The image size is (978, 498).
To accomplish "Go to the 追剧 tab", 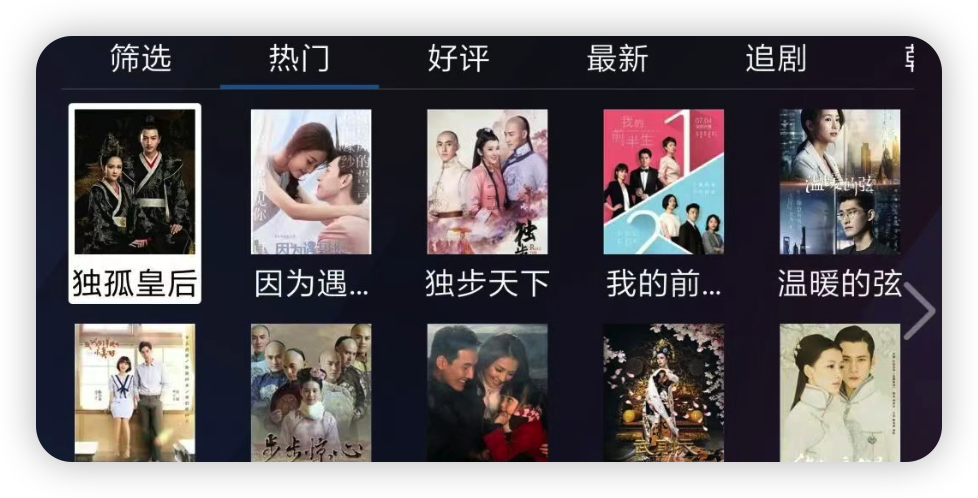I will click(776, 59).
